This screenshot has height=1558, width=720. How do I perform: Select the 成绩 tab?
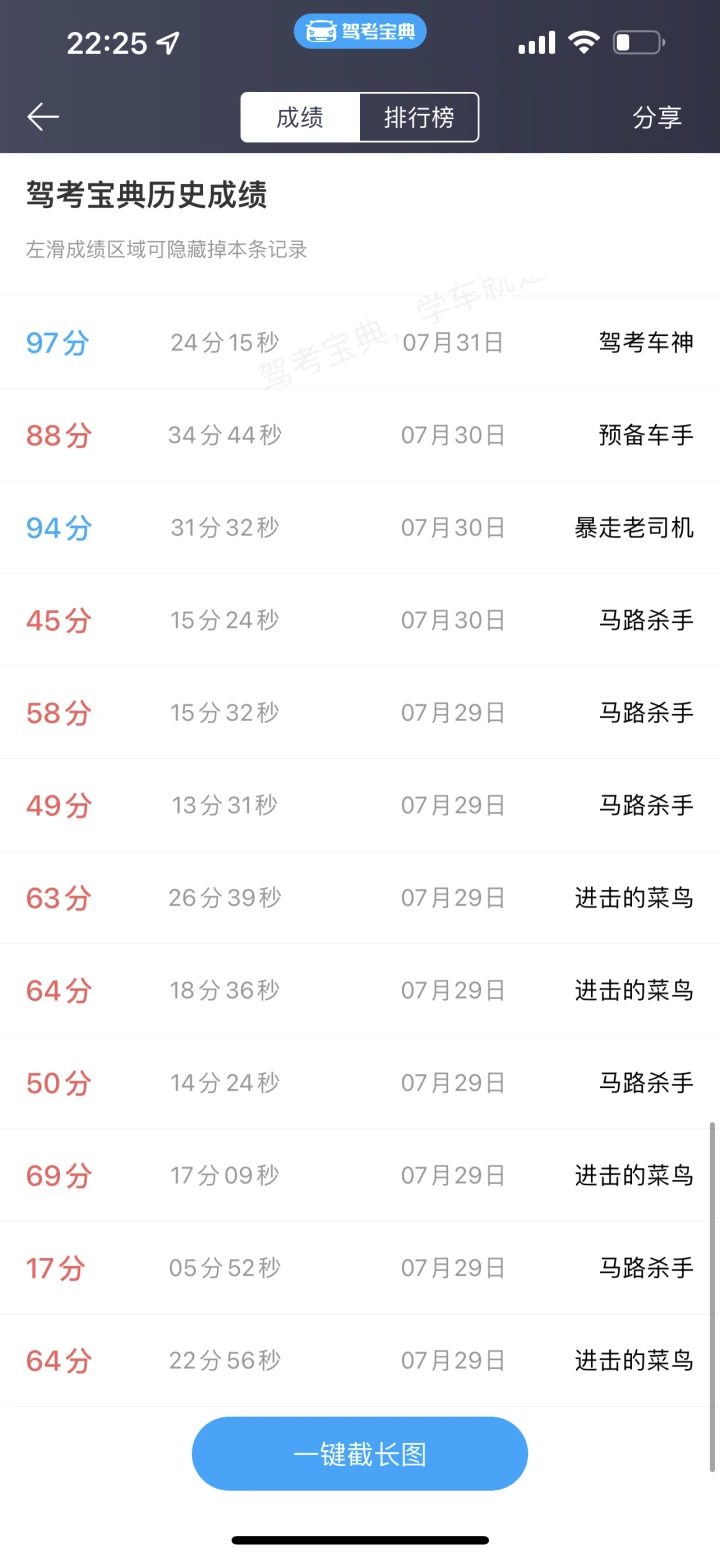300,117
